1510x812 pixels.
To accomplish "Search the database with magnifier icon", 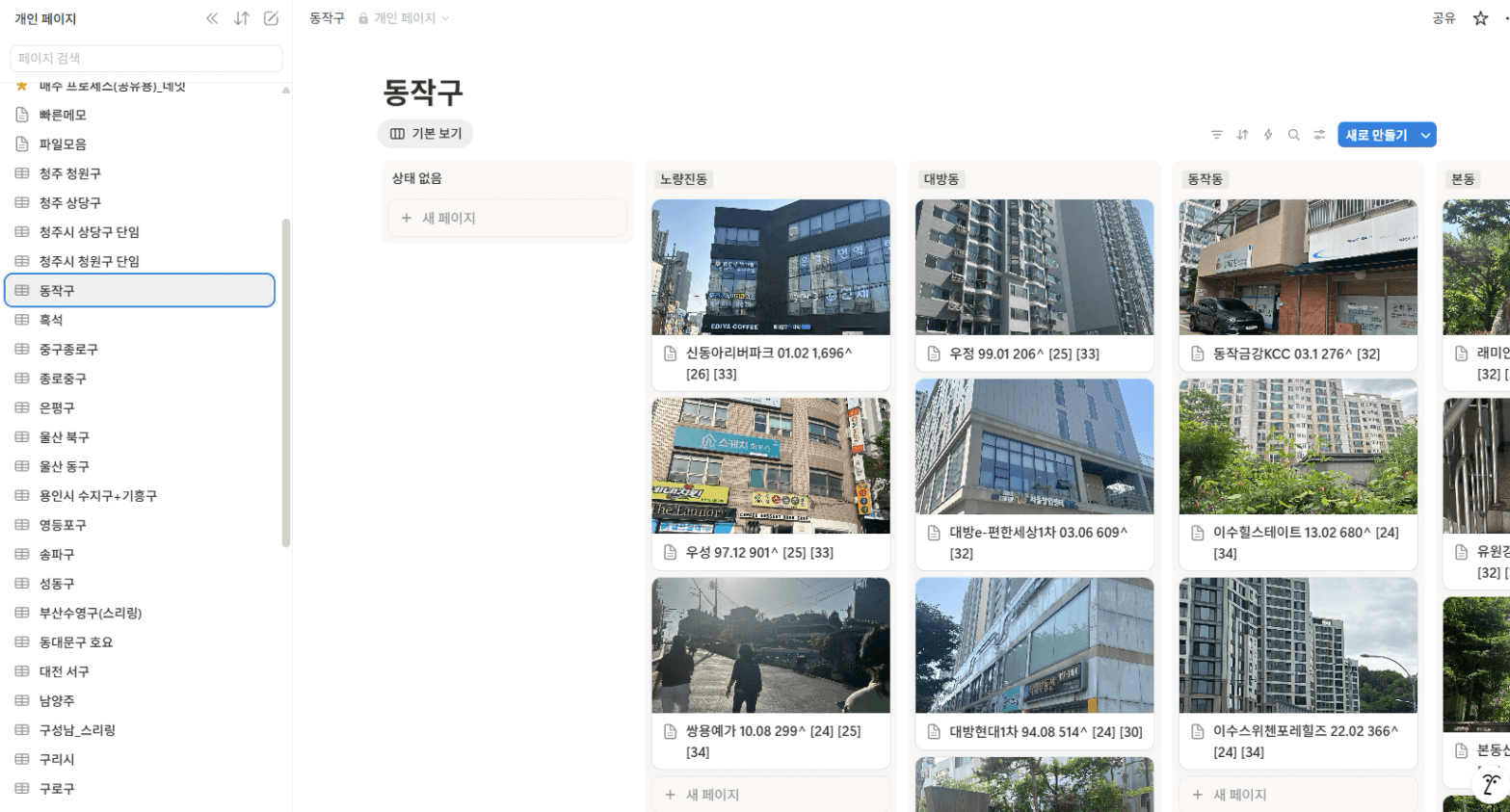I will [1294, 135].
